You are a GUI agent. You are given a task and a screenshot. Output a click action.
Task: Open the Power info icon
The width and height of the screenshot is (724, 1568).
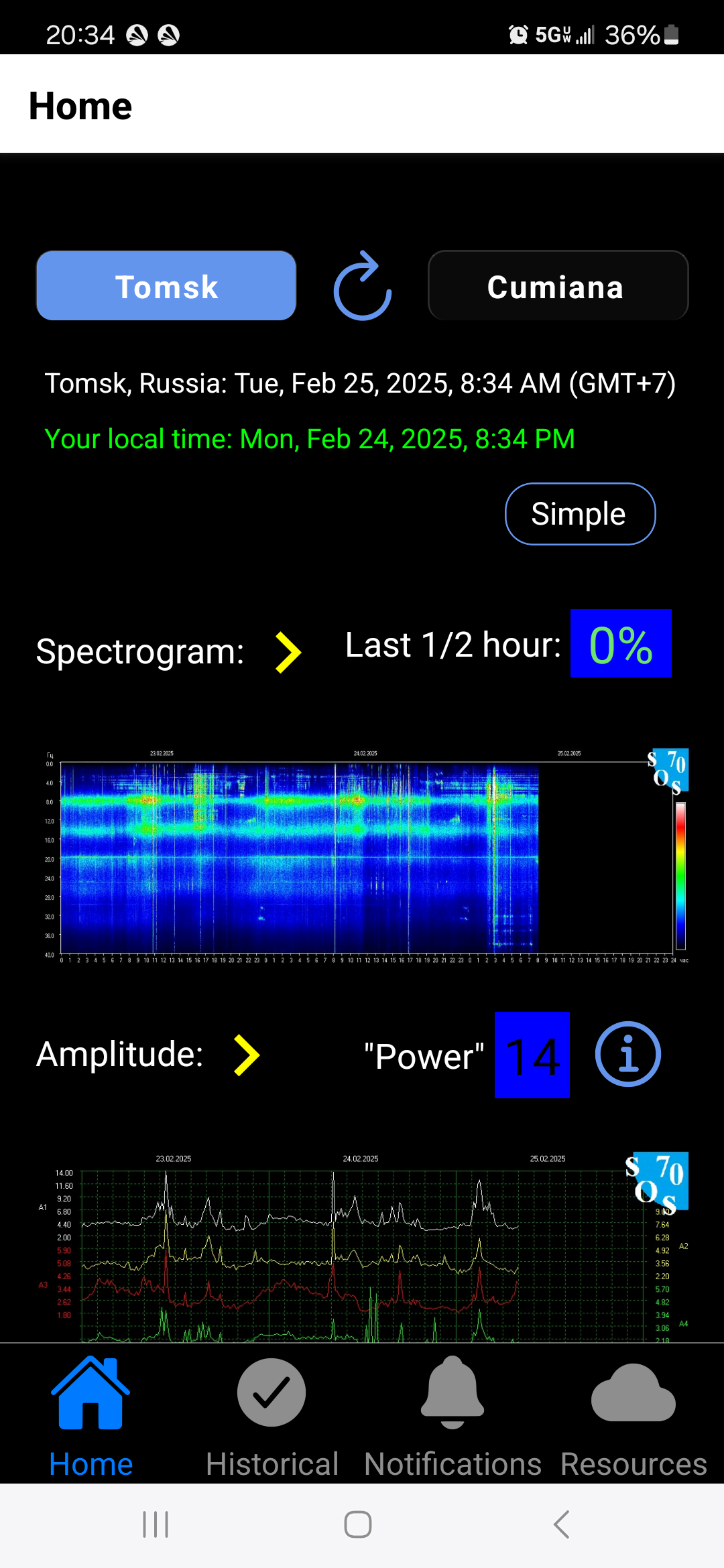tap(627, 1054)
